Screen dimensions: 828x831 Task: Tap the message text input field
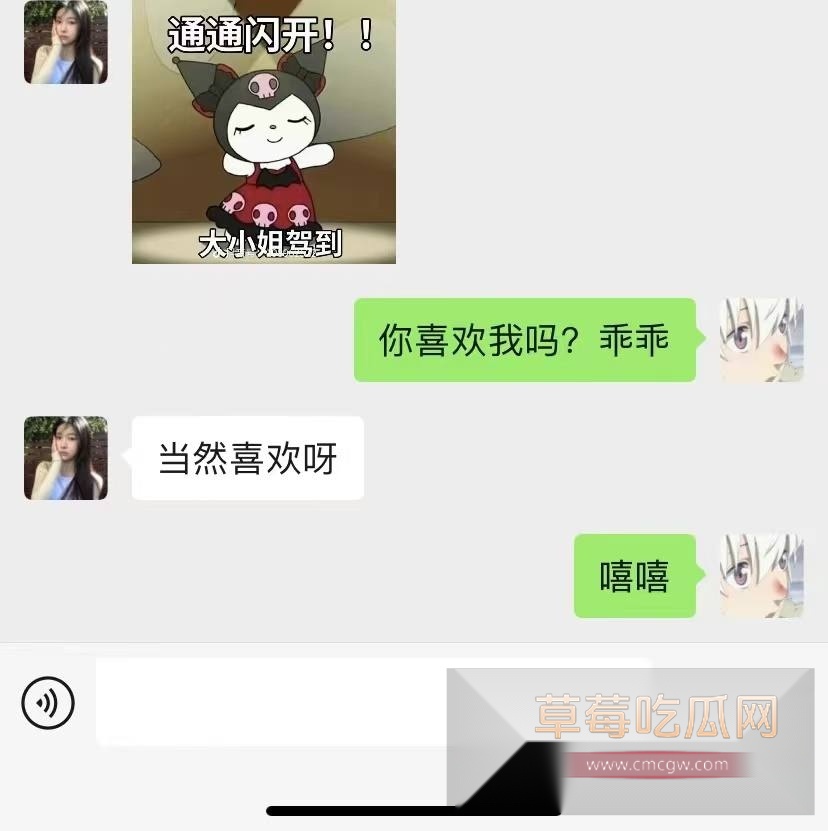pyautogui.click(x=270, y=701)
